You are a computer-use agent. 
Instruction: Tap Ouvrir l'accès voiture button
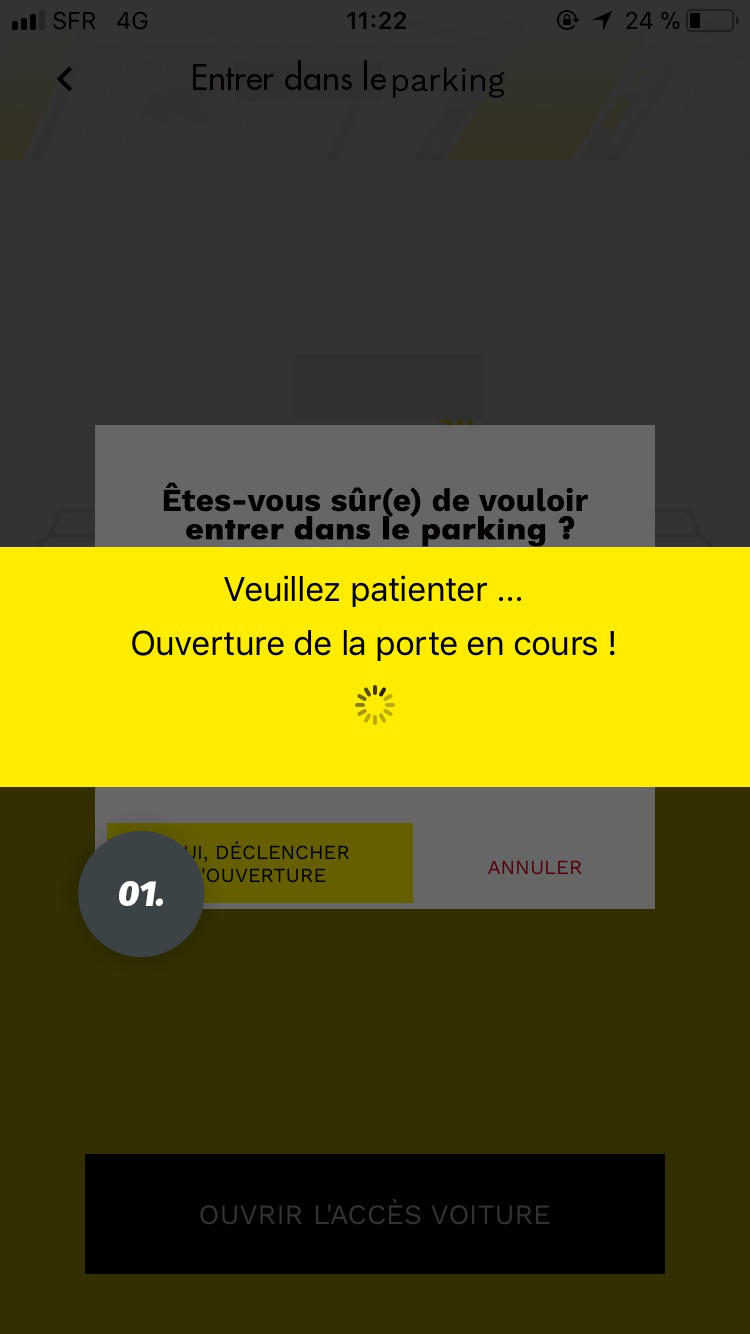click(375, 1214)
